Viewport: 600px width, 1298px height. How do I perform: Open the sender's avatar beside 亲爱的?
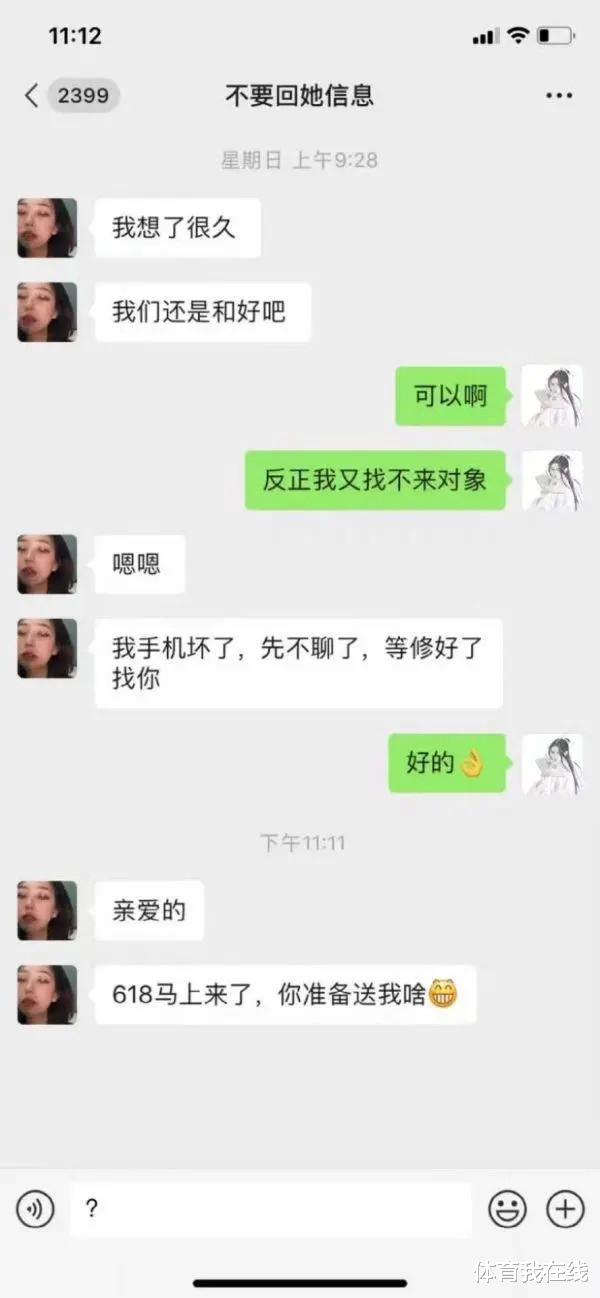[x=47, y=910]
